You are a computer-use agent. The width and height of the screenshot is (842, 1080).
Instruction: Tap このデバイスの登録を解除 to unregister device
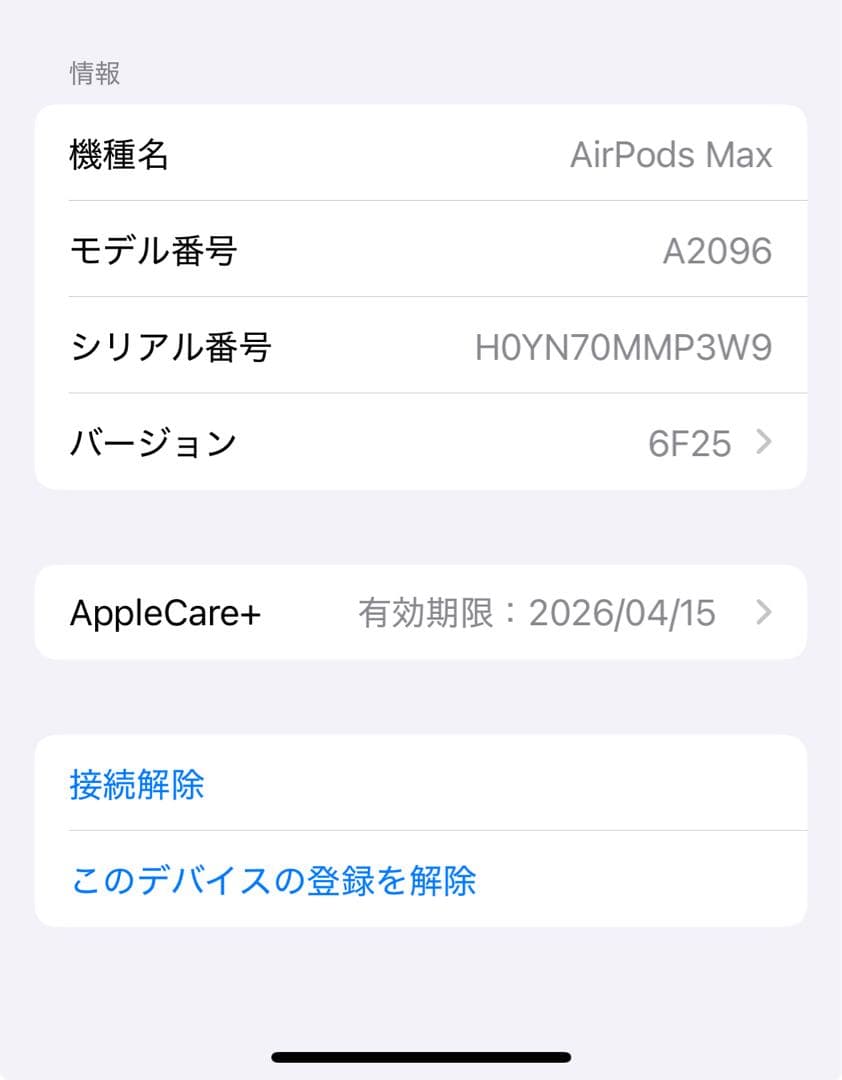click(x=274, y=880)
